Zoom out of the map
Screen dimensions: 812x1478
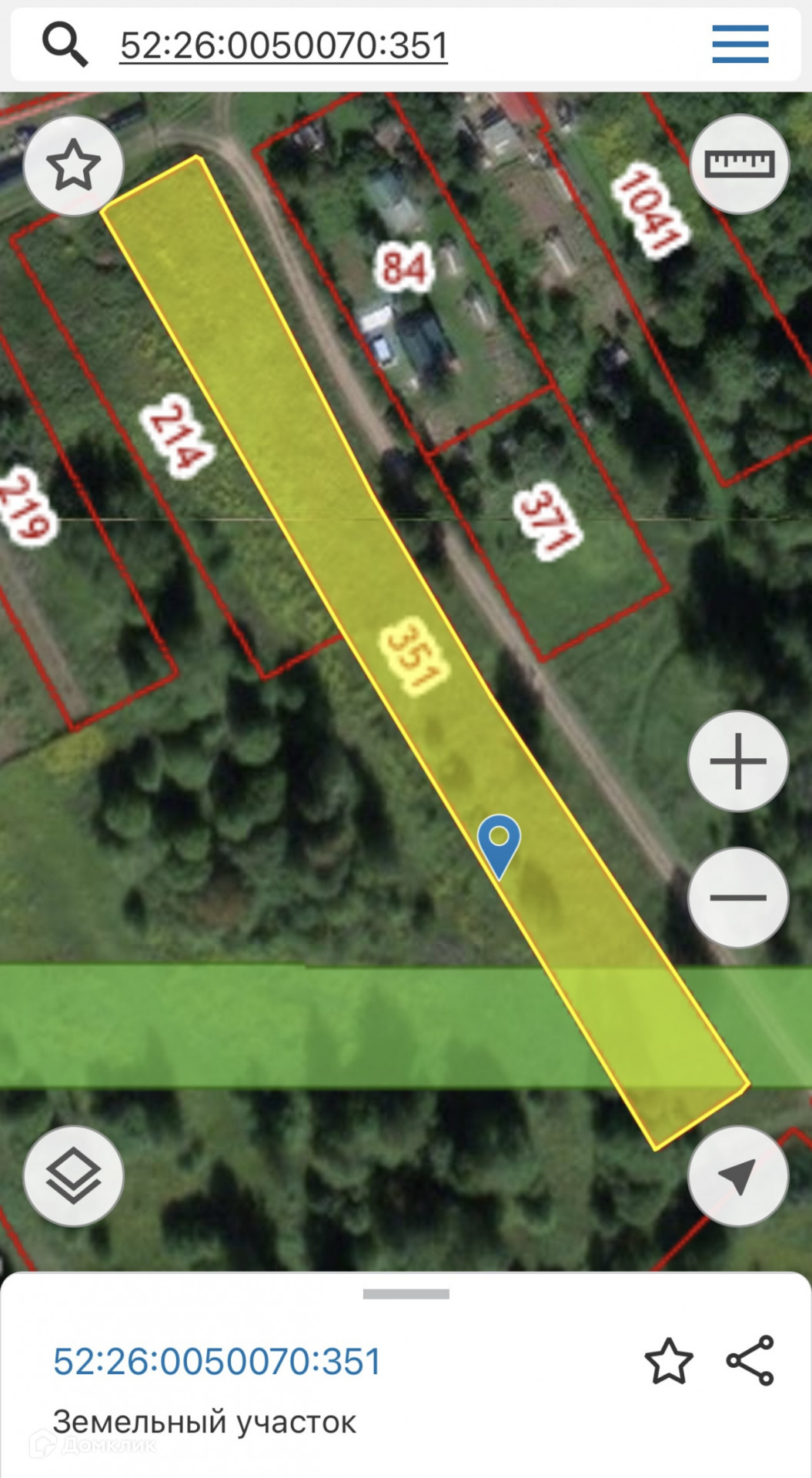tap(737, 898)
